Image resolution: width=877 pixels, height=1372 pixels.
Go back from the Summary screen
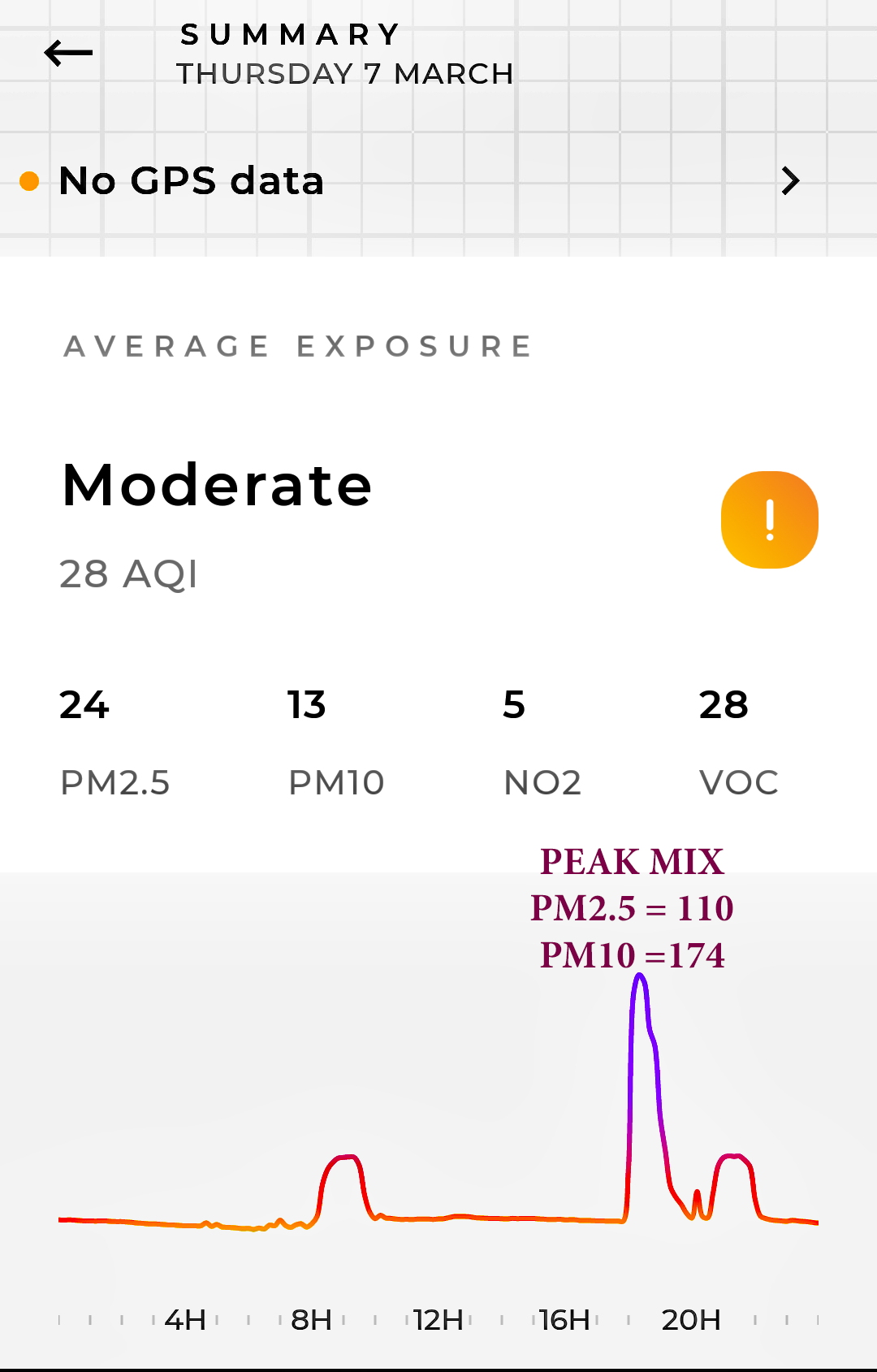[x=68, y=54]
